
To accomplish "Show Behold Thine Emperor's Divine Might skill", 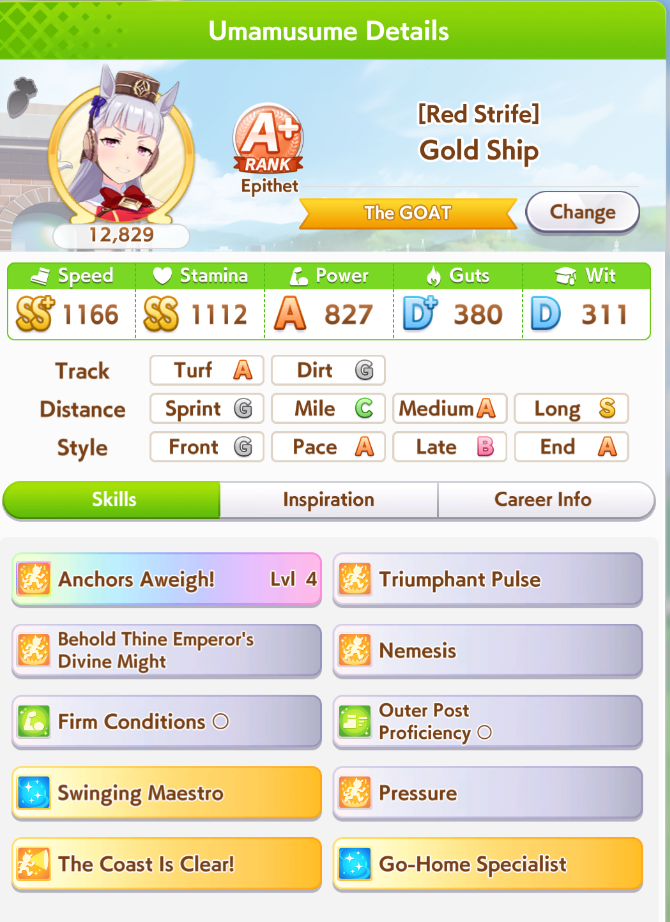I will coord(166,650).
